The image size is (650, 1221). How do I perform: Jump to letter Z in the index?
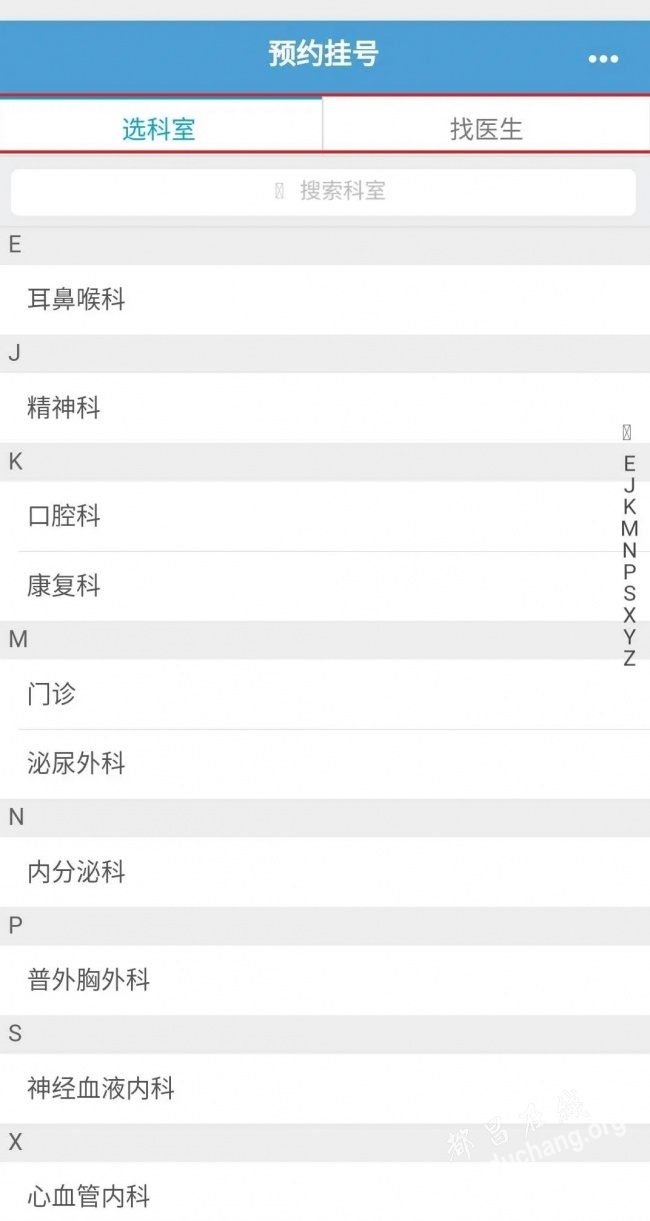coord(629,658)
